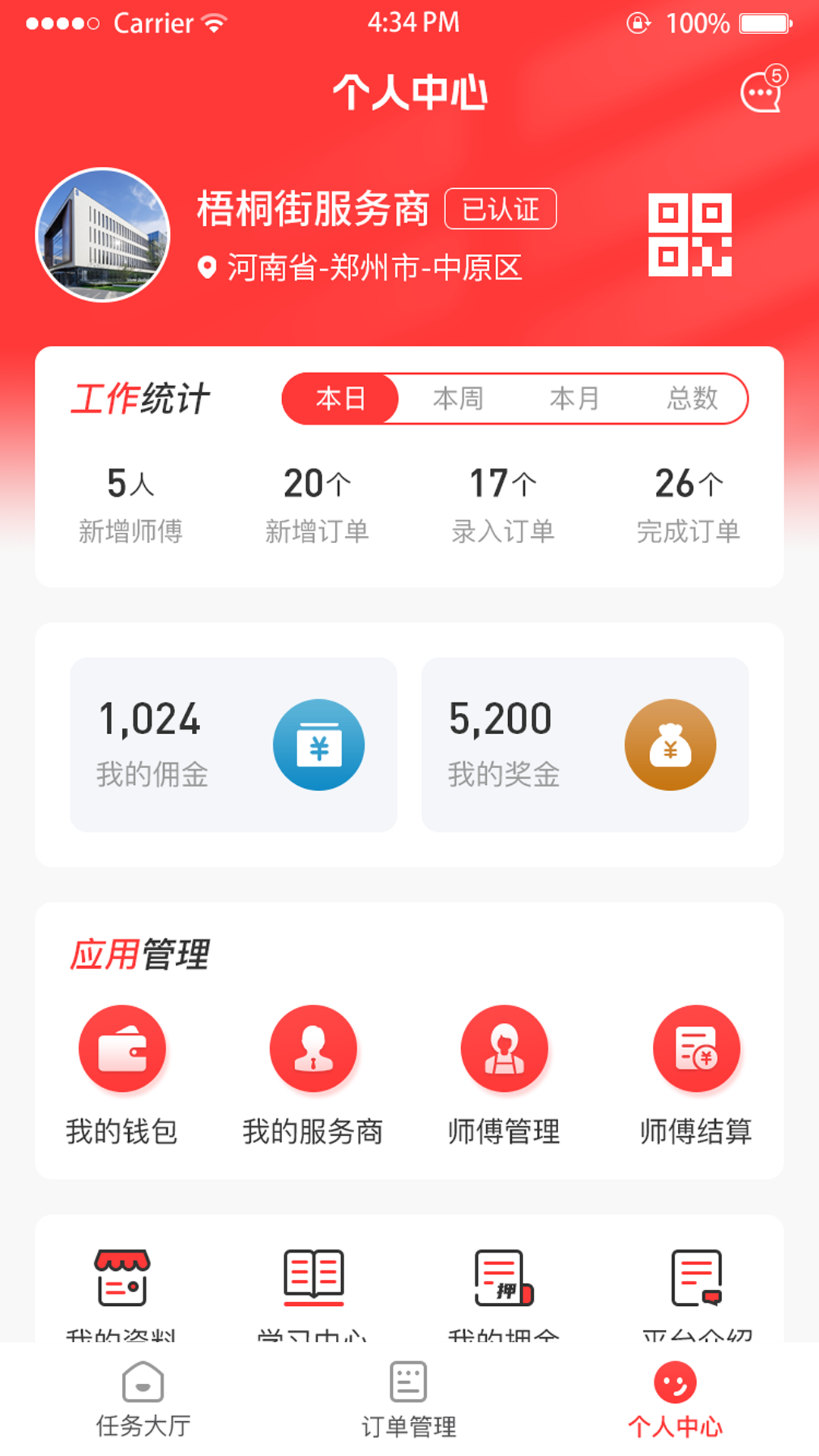Open 师傅结算 settlement icon
Screen dimensions: 819x1456
[696, 1047]
